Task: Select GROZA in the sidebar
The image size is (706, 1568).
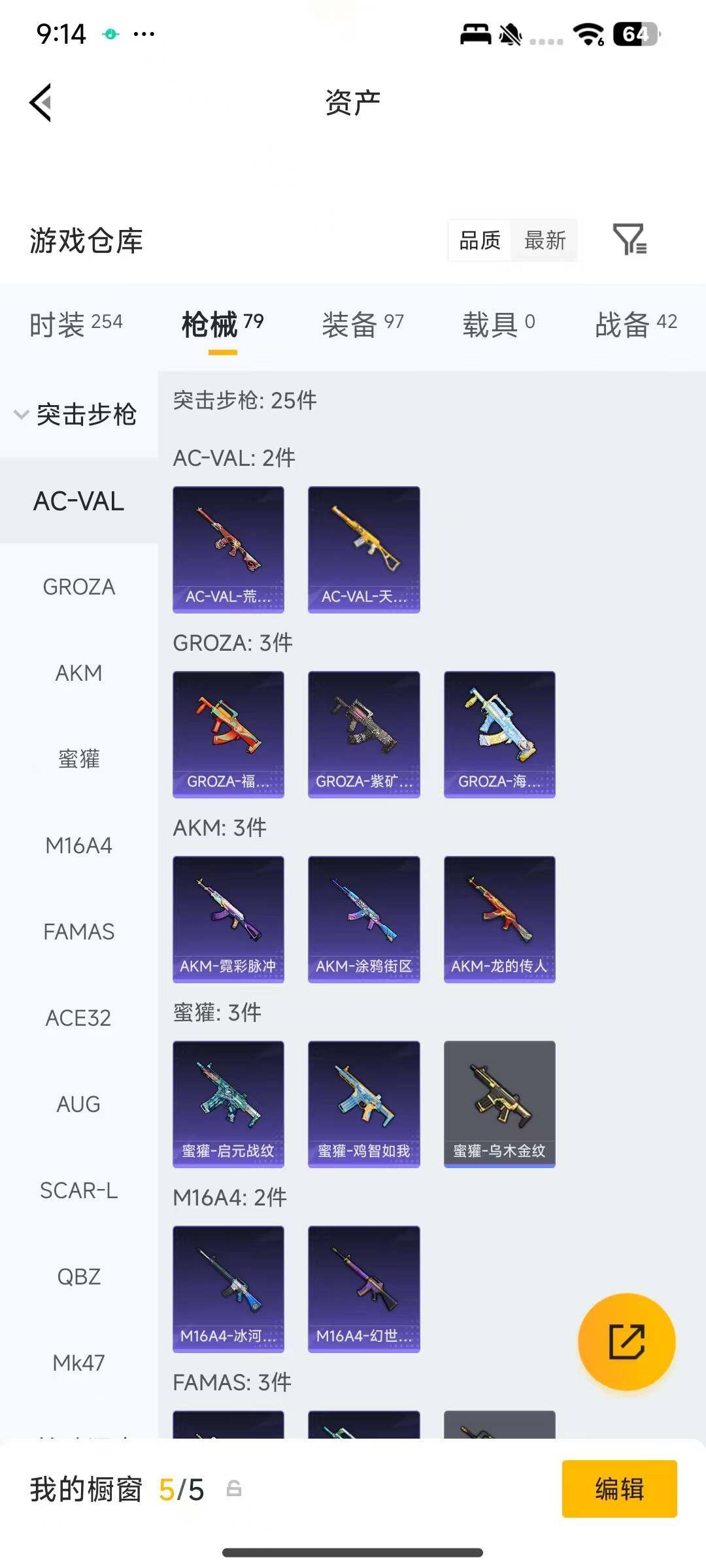Action: [x=78, y=587]
